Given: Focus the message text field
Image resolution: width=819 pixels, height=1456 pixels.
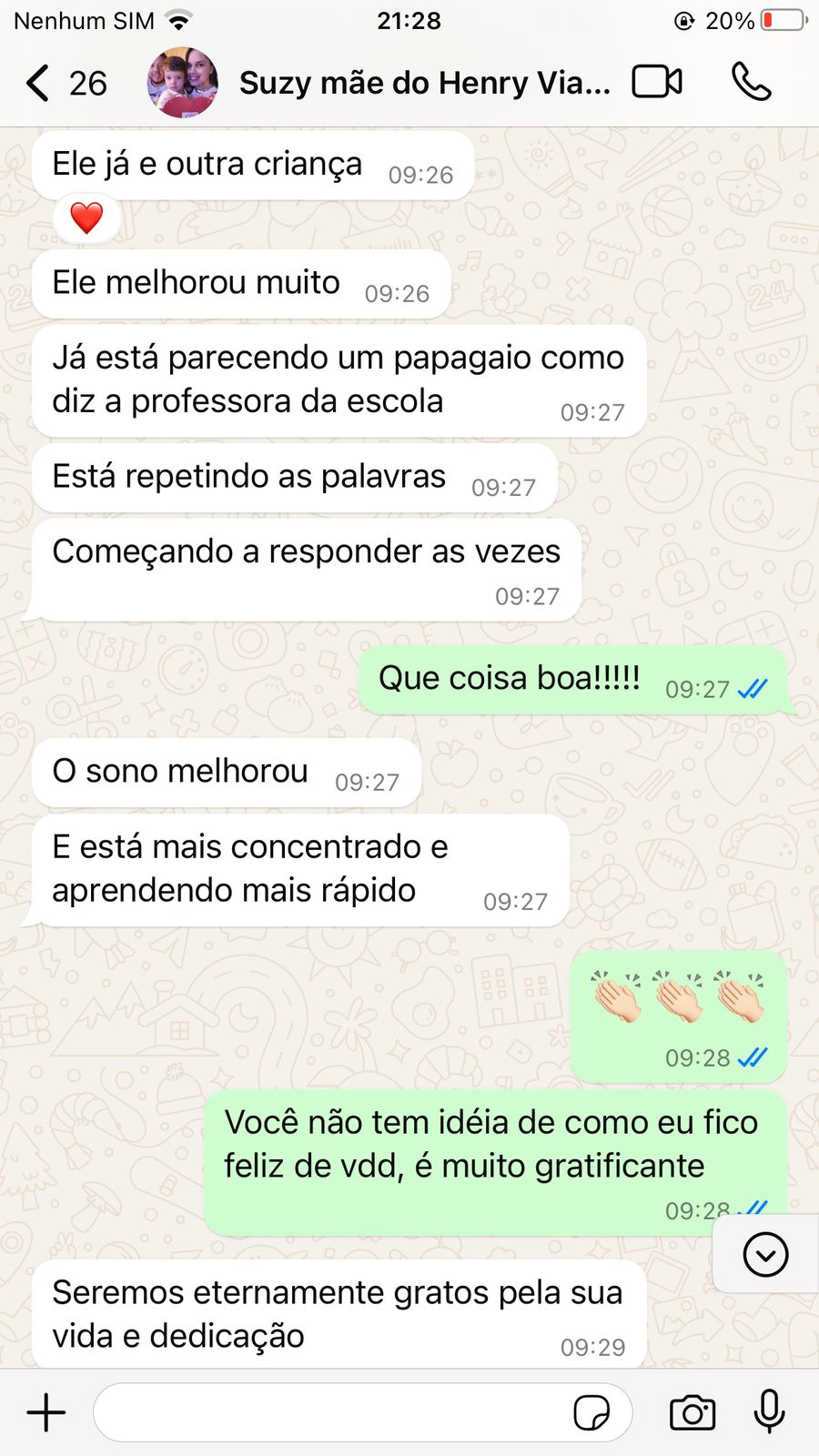Looking at the screenshot, I should click(x=328, y=1412).
